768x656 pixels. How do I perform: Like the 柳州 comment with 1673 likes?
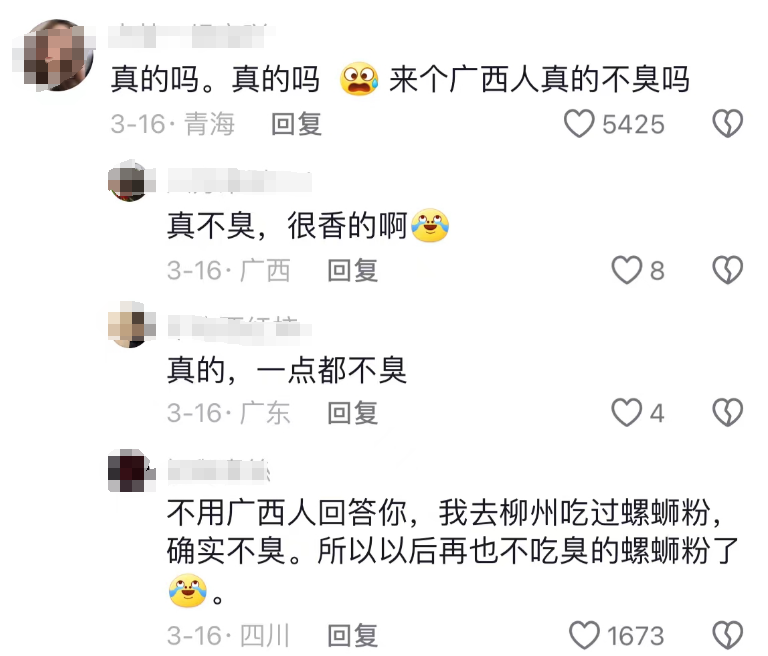point(584,635)
